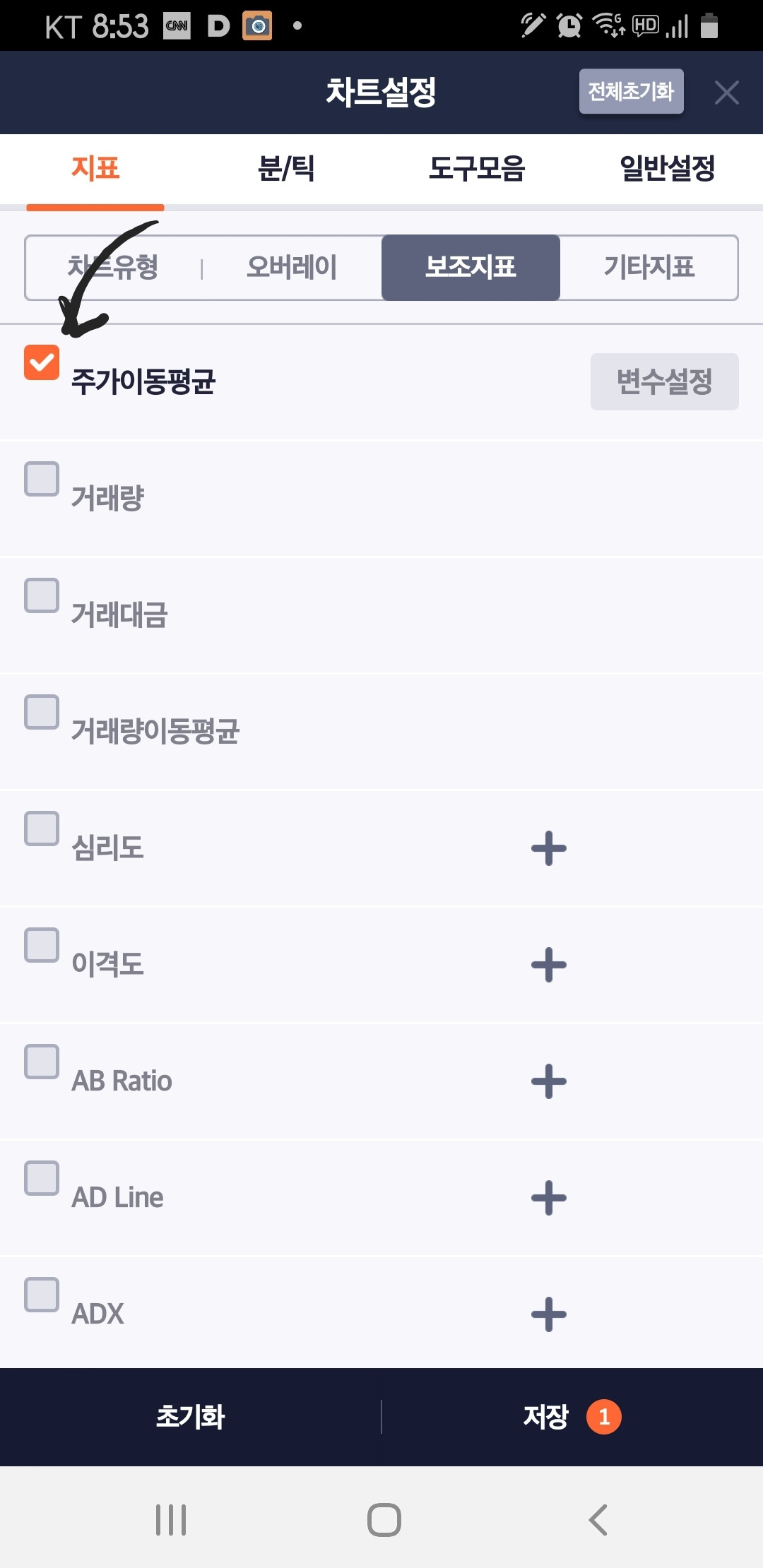Select the 차트유형 segment
Image resolution: width=763 pixels, height=1568 pixels.
tap(113, 268)
